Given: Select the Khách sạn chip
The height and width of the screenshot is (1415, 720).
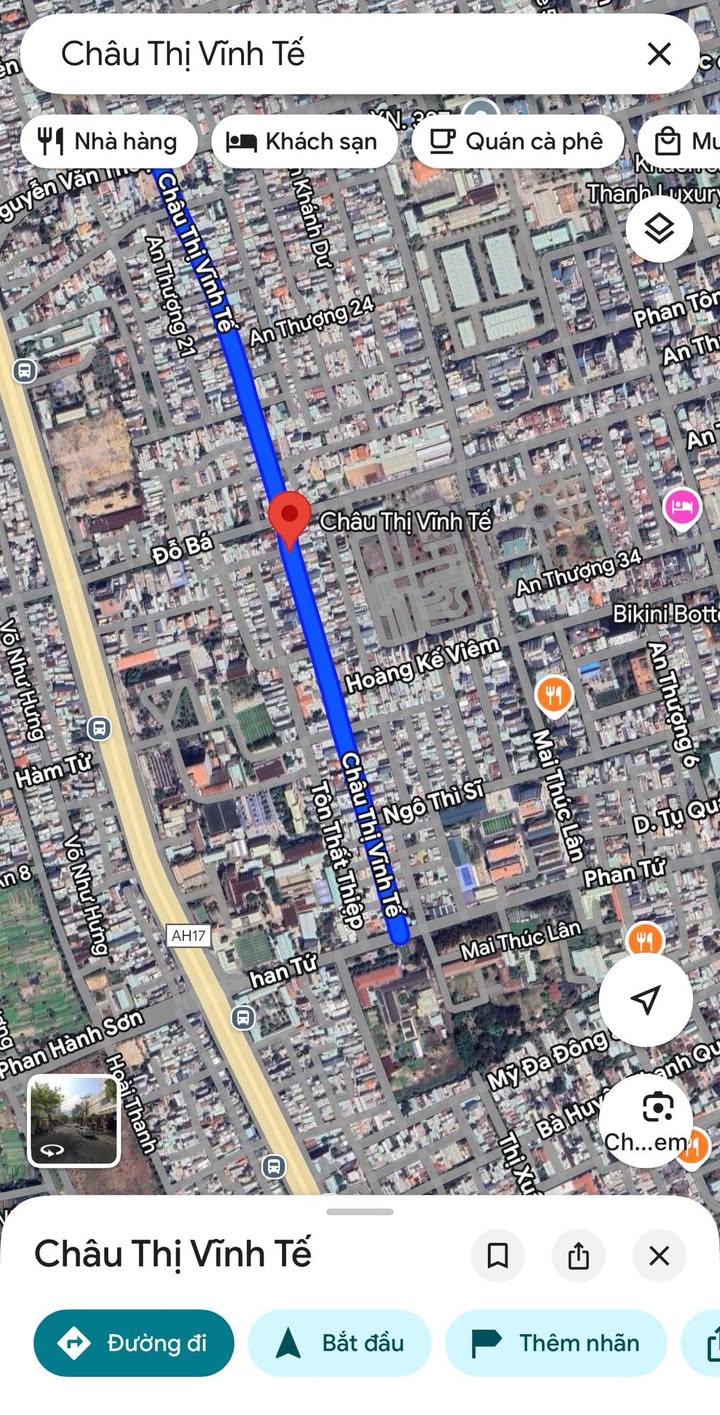Looking at the screenshot, I should (x=303, y=142).
